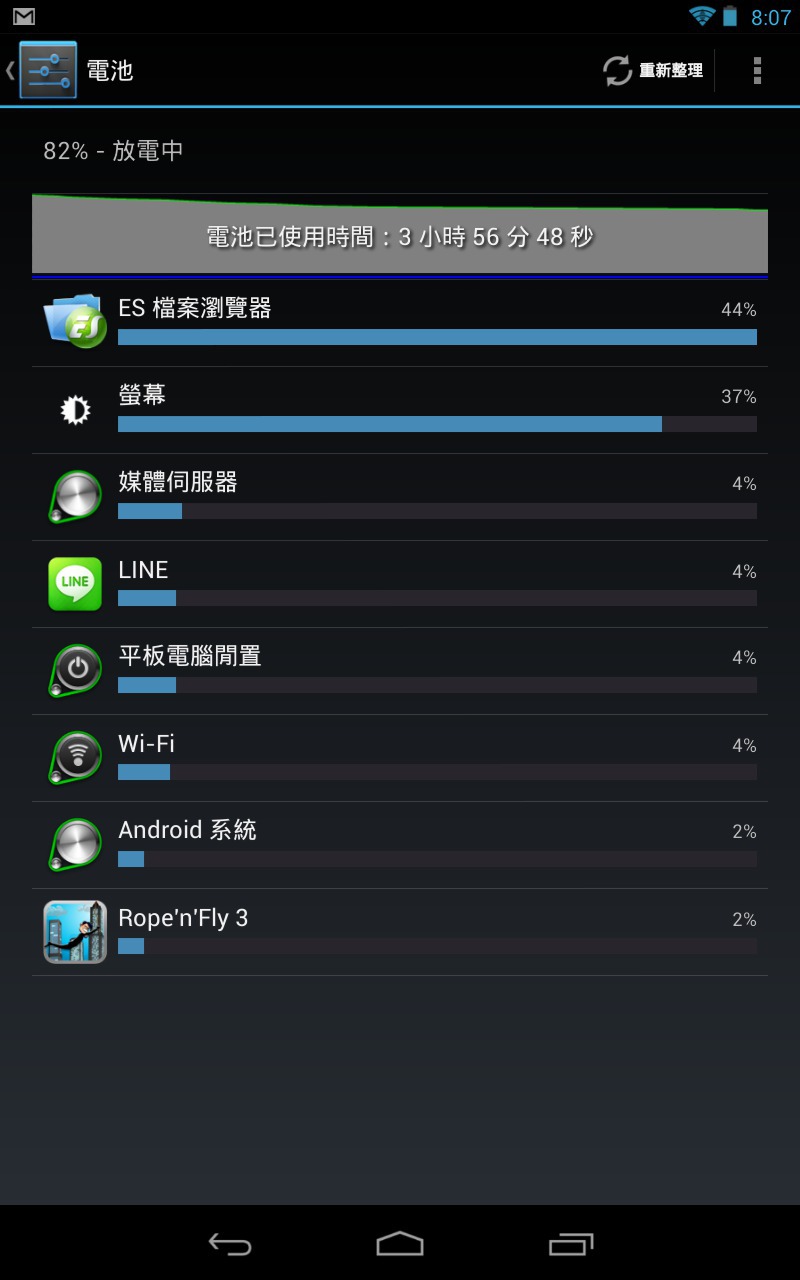Viewport: 800px width, 1280px height.
Task: Select the 平板電腦閒置 entry
Action: (400, 671)
